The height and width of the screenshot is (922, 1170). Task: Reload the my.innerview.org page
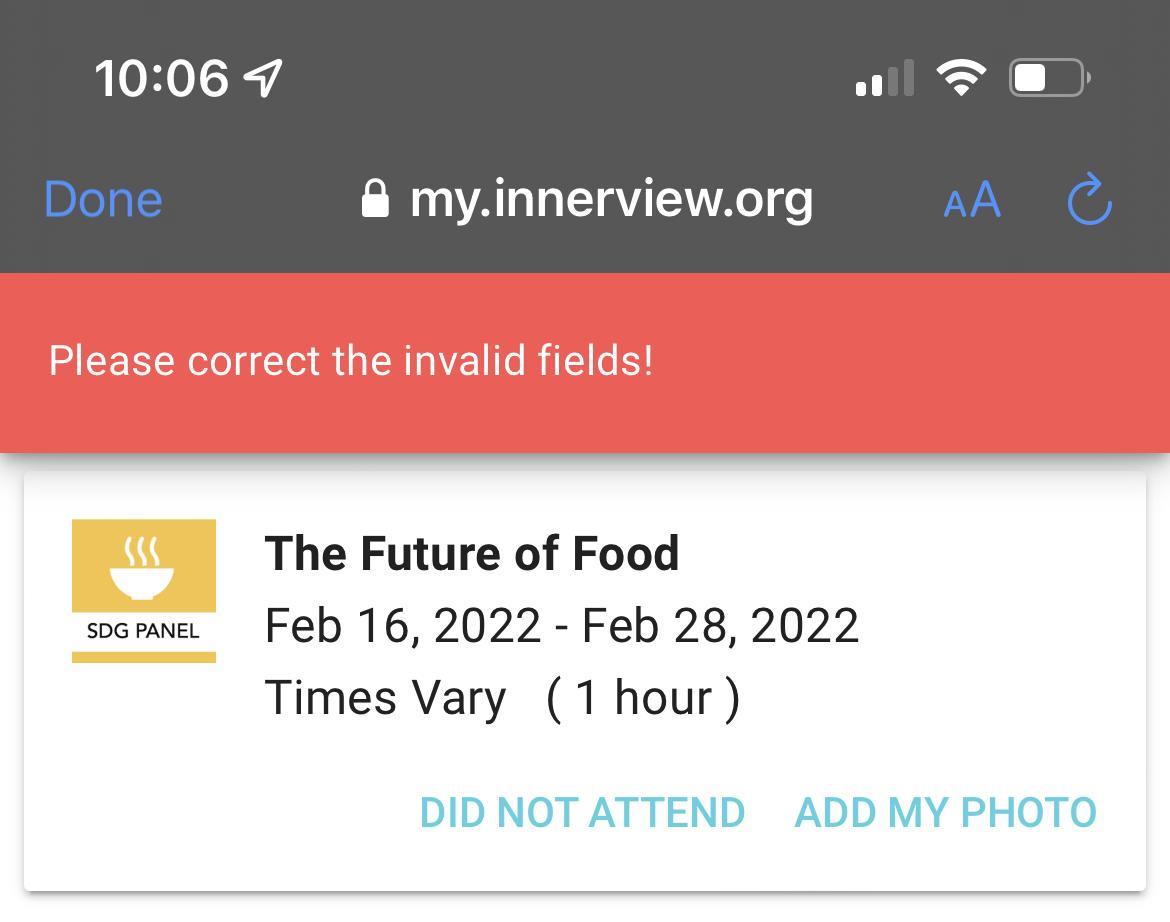tap(1089, 200)
